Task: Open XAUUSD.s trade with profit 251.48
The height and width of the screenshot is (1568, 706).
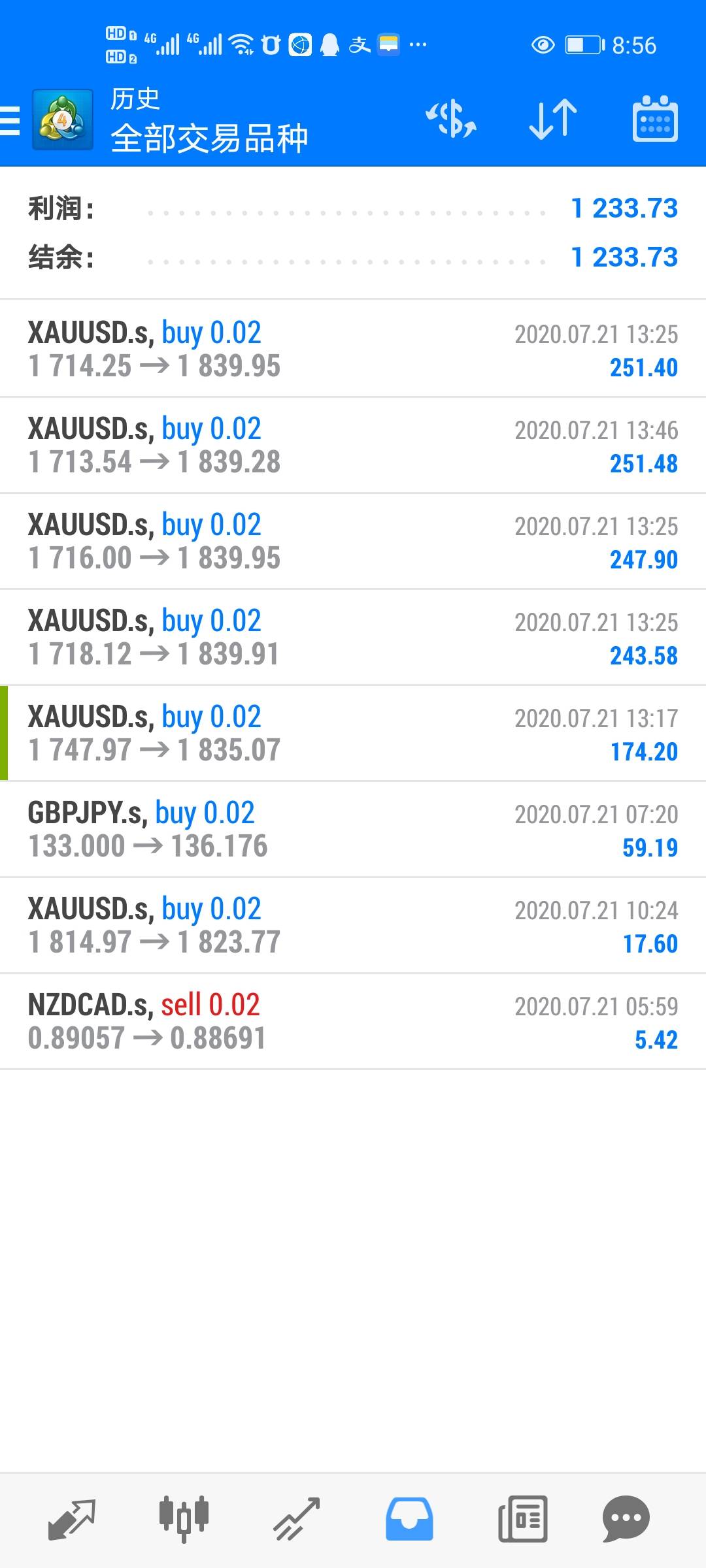Action: (x=353, y=445)
